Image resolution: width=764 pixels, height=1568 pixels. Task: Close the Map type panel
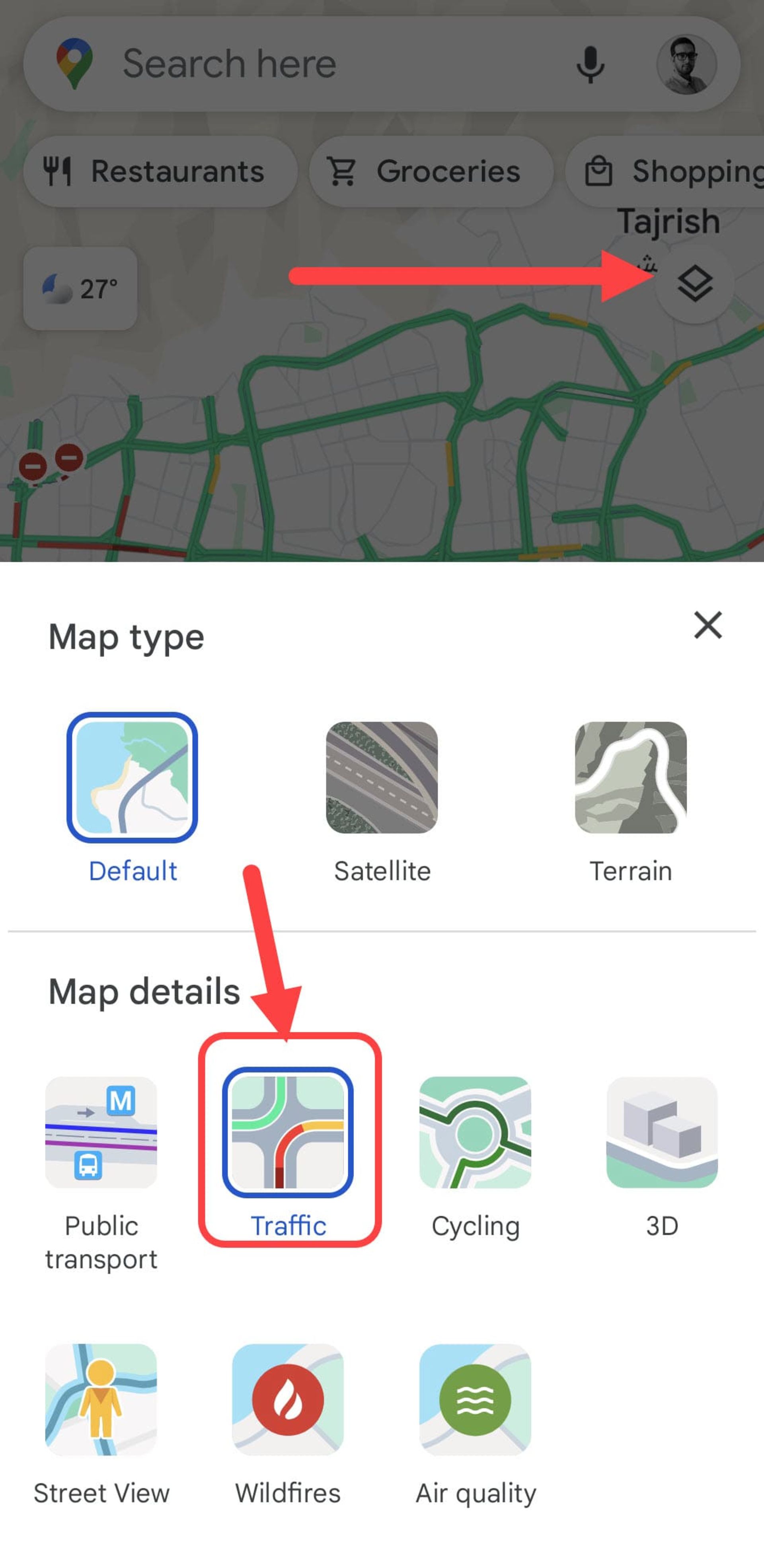tap(707, 625)
